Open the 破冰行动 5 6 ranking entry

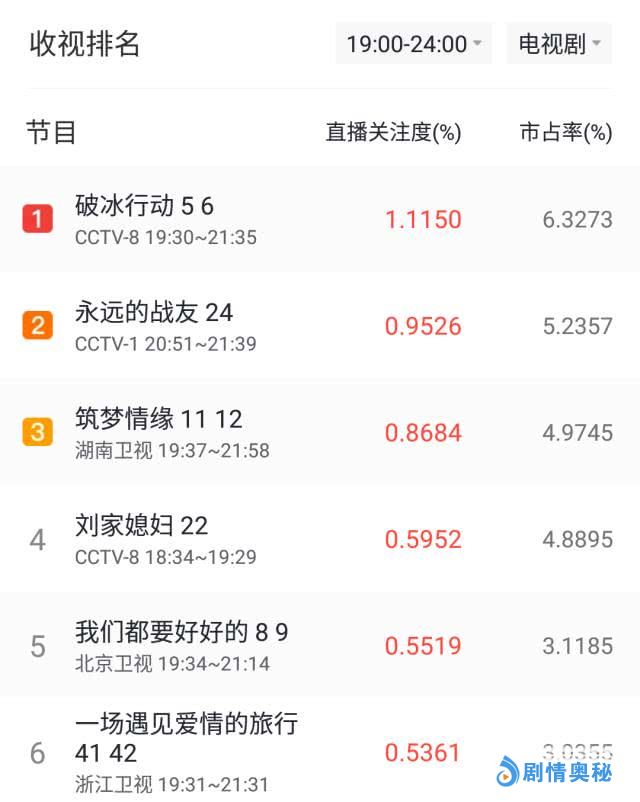[145, 207]
